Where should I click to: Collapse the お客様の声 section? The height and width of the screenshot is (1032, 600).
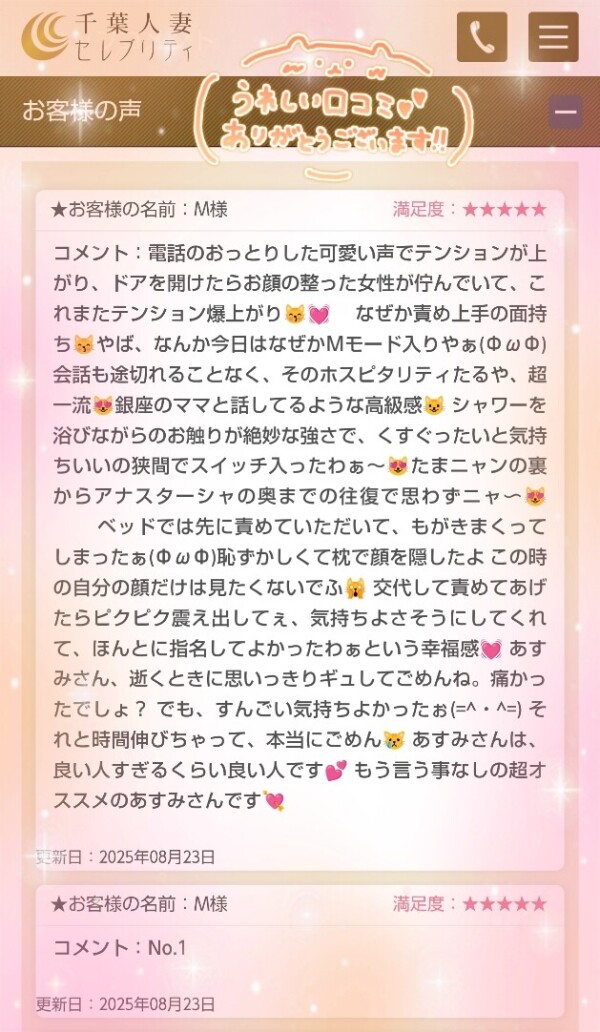(566, 111)
